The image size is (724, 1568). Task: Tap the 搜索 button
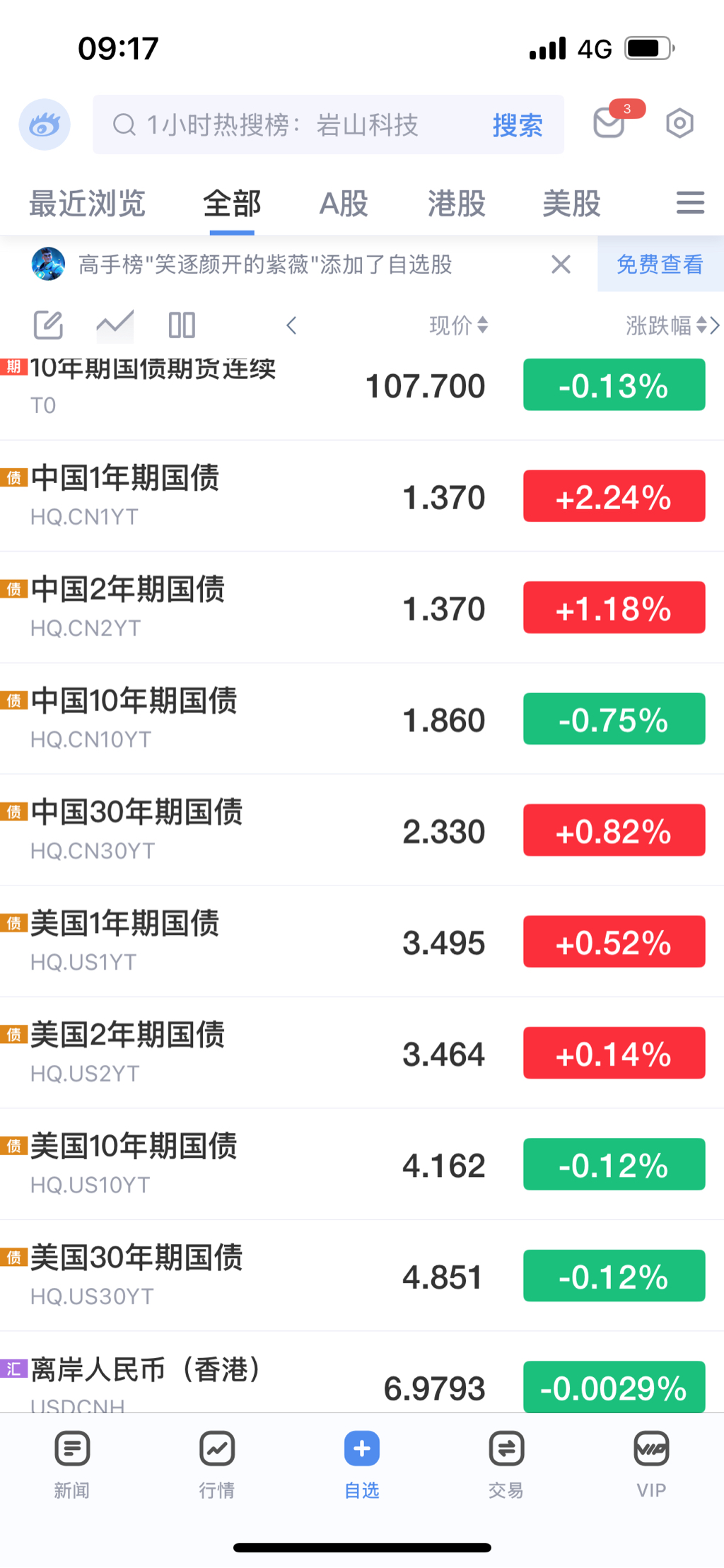(x=517, y=125)
